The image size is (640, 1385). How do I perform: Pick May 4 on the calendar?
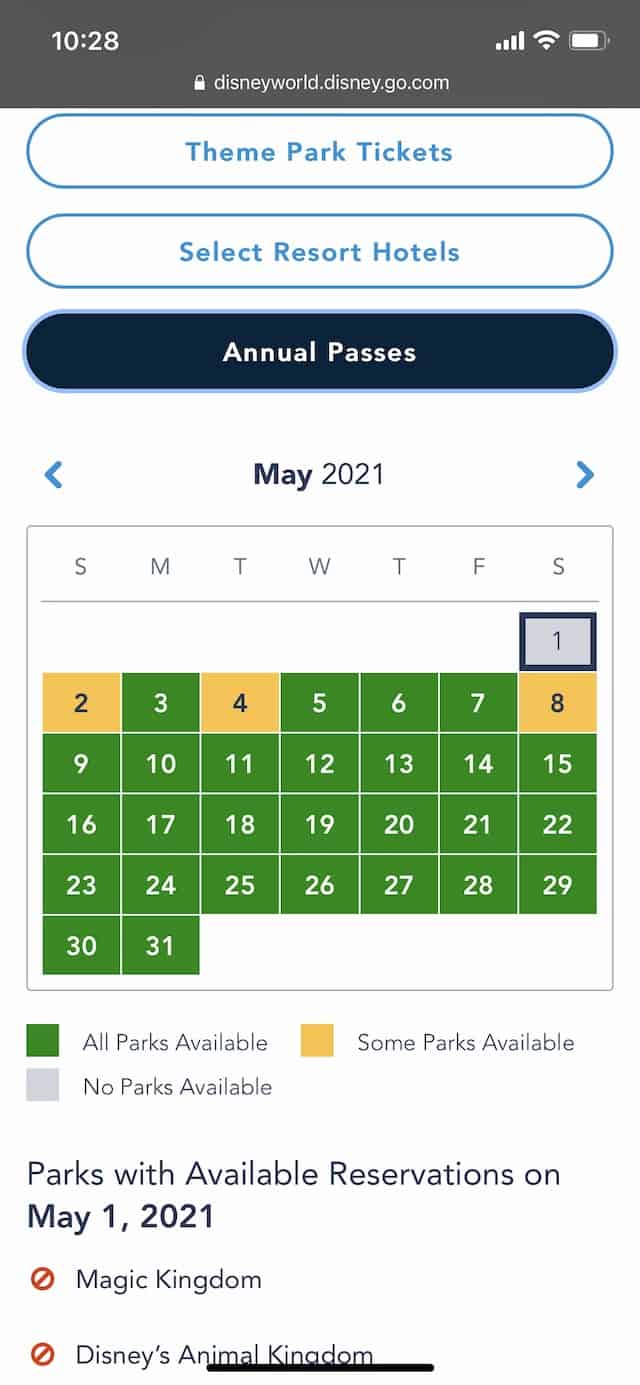coord(240,702)
